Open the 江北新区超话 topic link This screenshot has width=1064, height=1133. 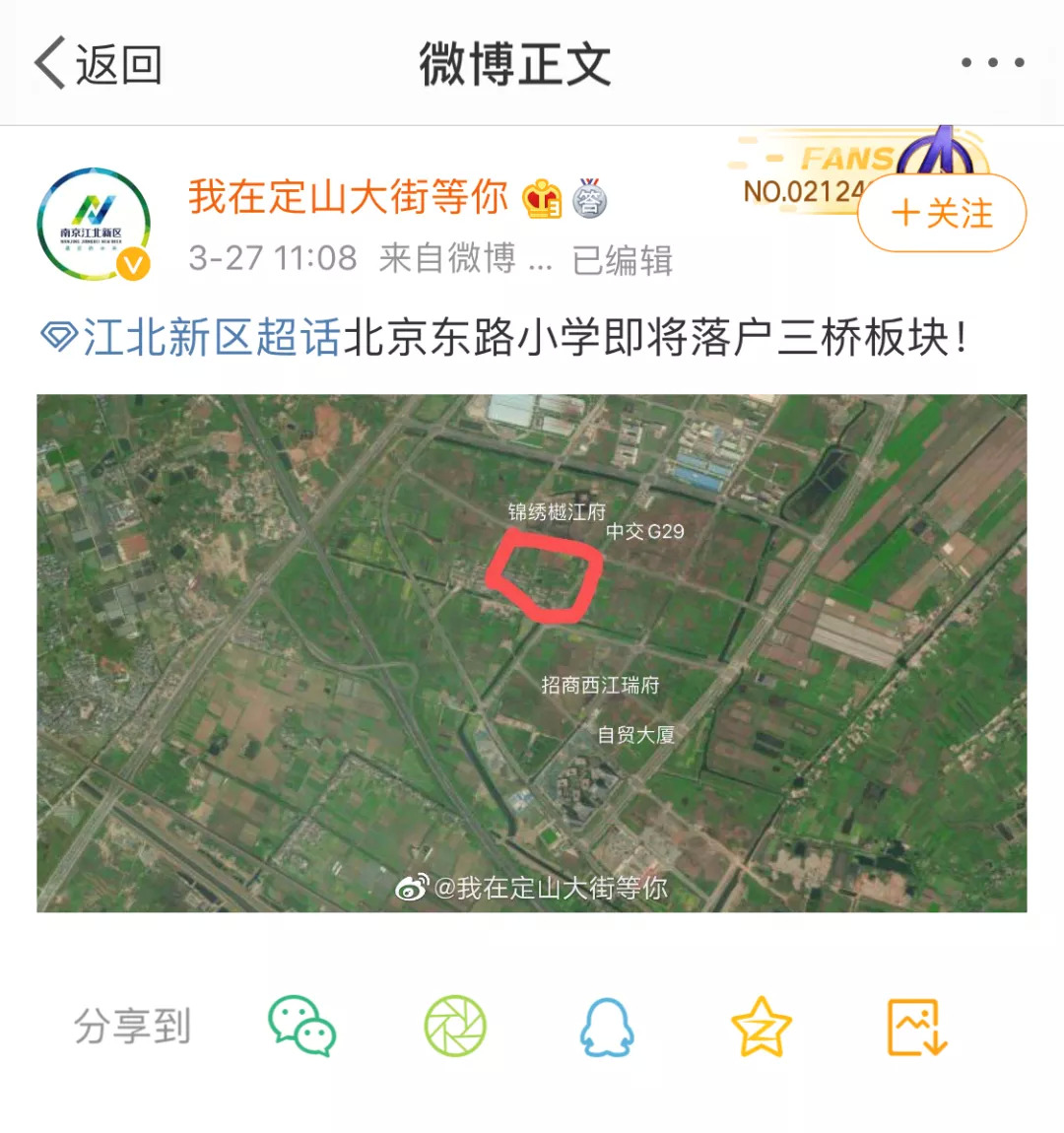pyautogui.click(x=191, y=337)
